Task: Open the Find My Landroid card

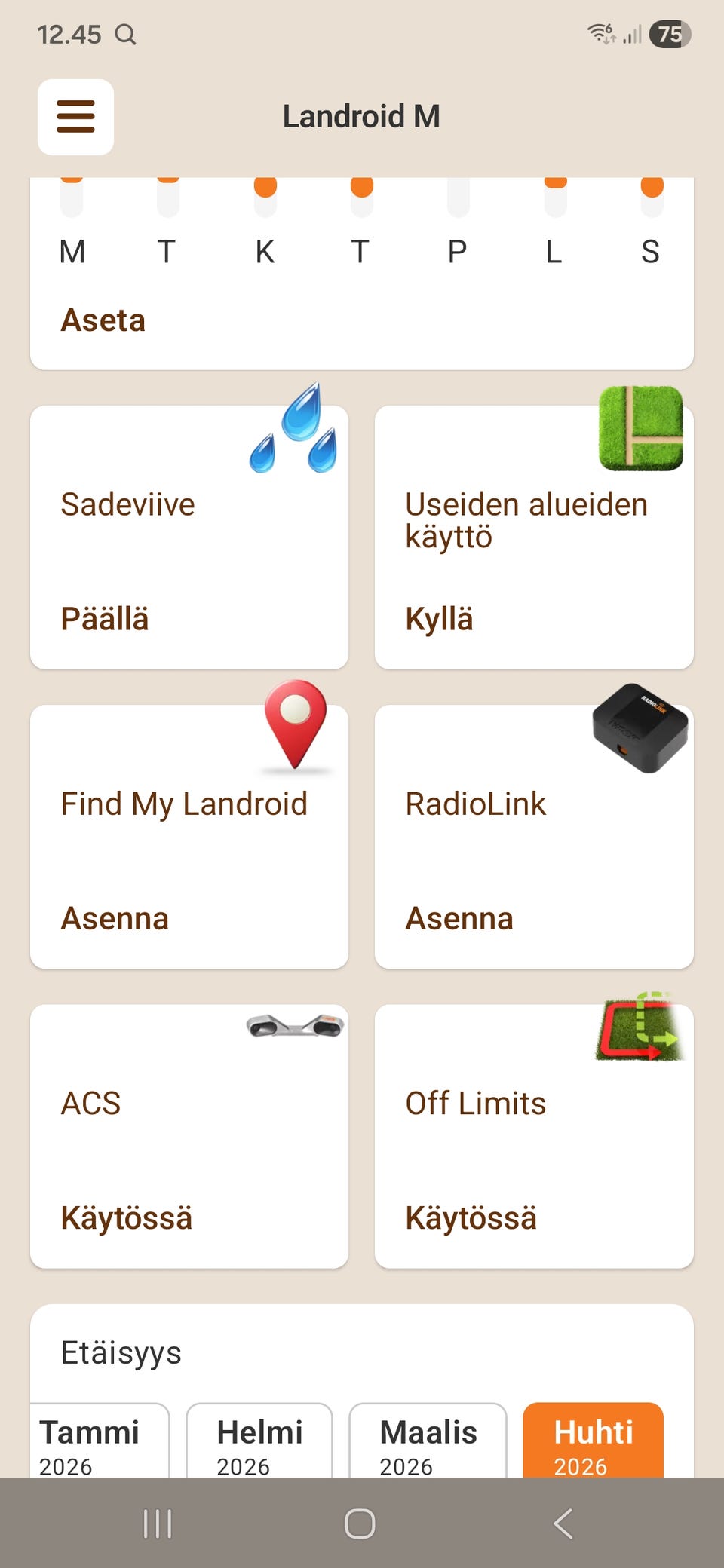Action: (x=189, y=836)
